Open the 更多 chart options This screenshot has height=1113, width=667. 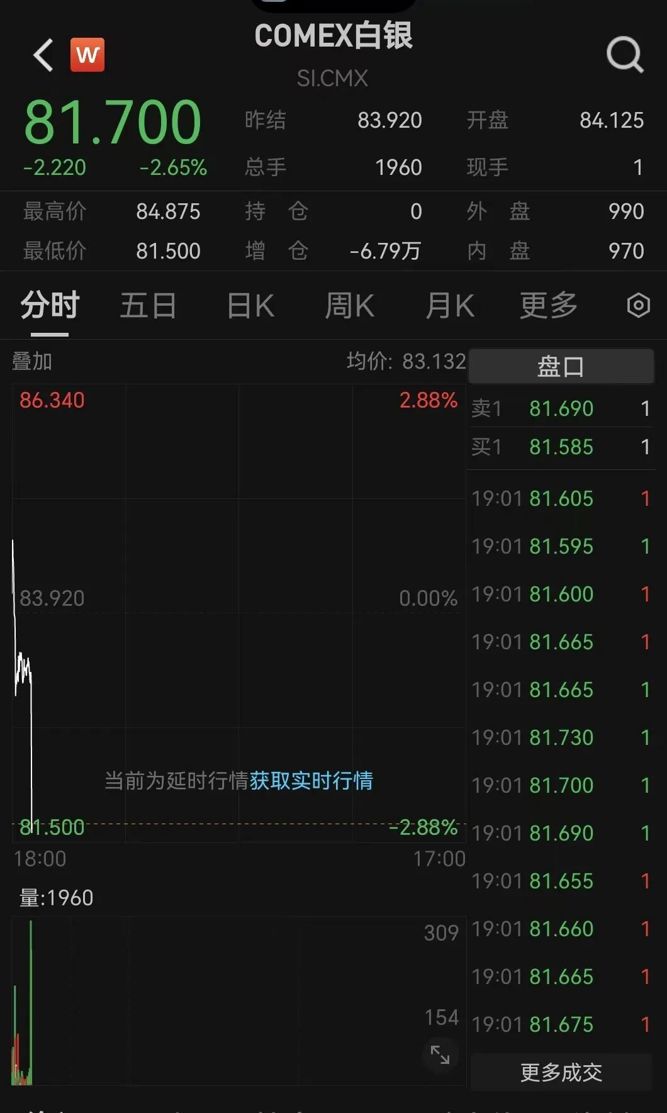click(548, 305)
